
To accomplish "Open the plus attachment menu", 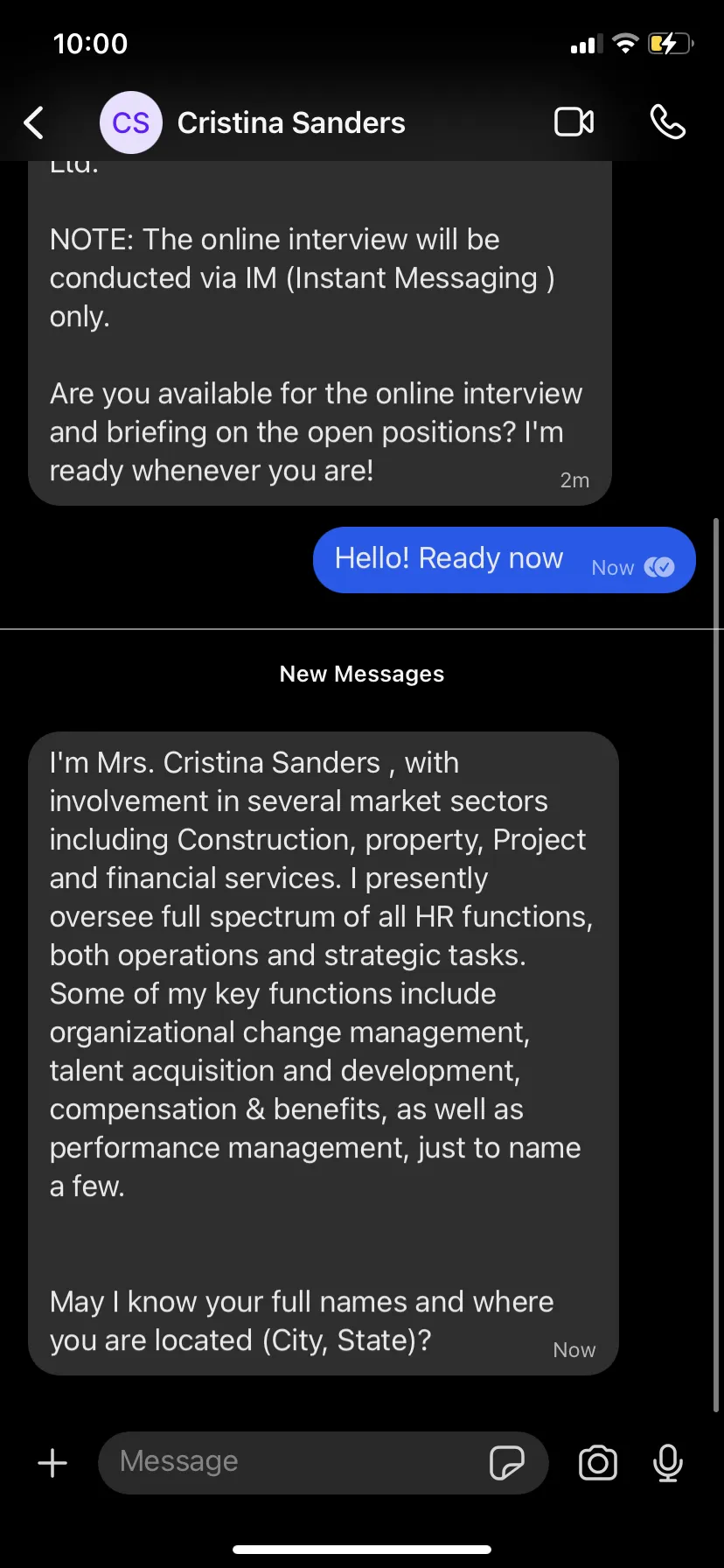I will [52, 1463].
